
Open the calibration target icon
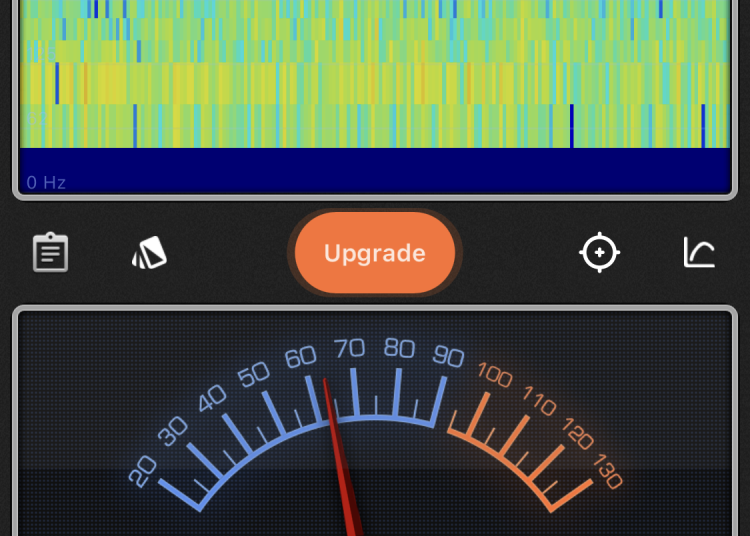pyautogui.click(x=600, y=253)
